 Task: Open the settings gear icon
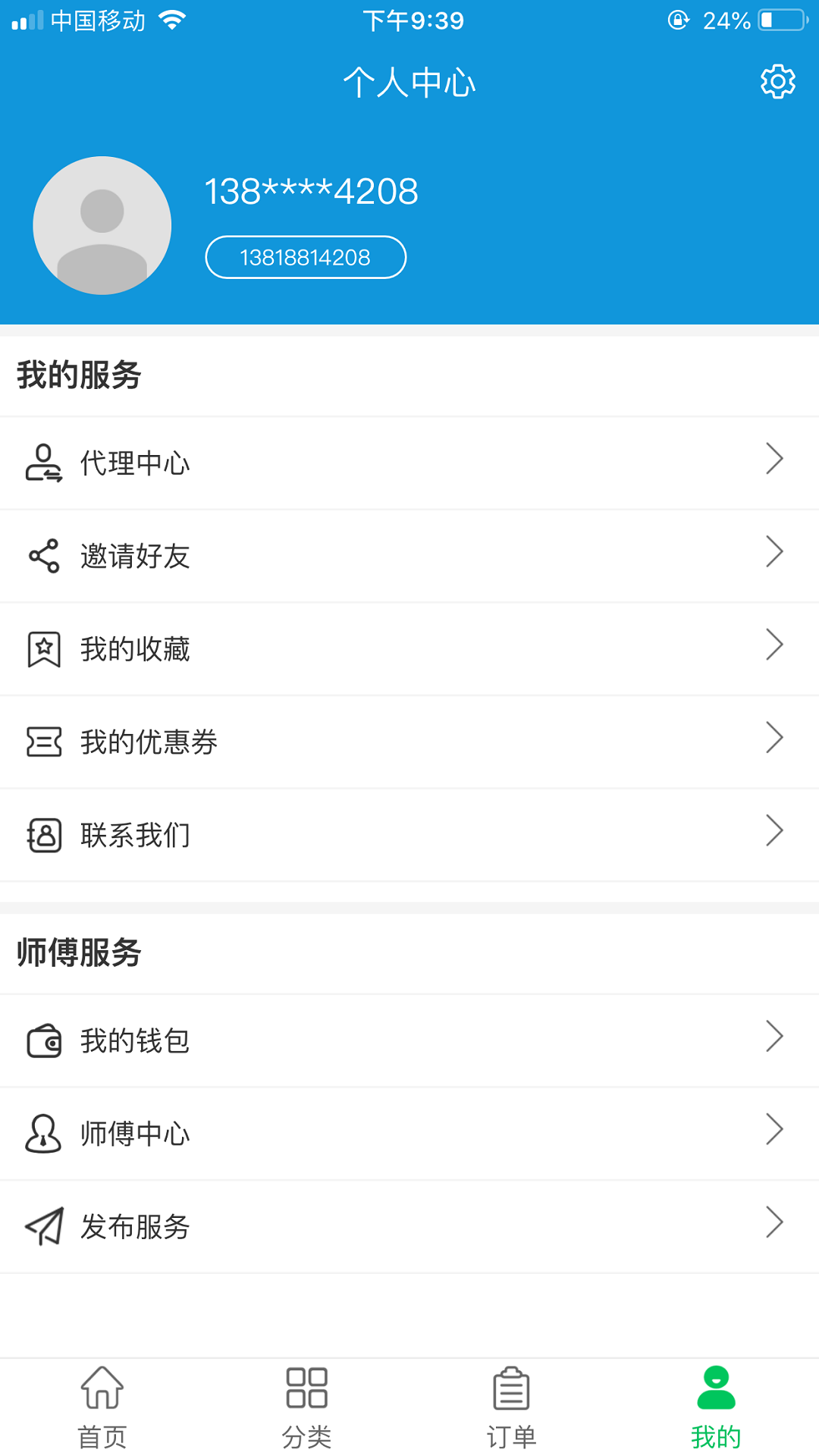click(776, 82)
